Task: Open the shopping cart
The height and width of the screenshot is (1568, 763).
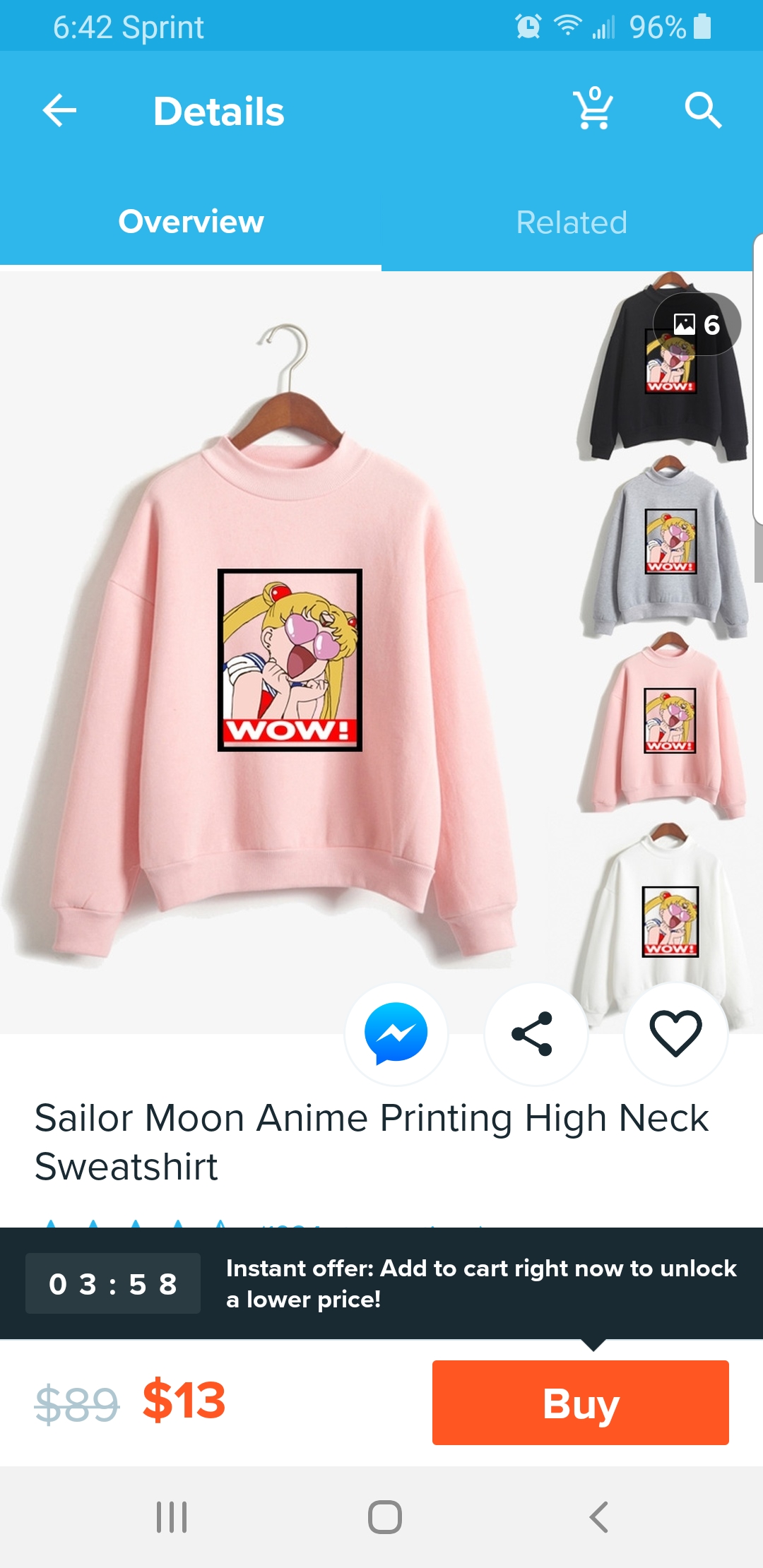Action: pos(593,109)
